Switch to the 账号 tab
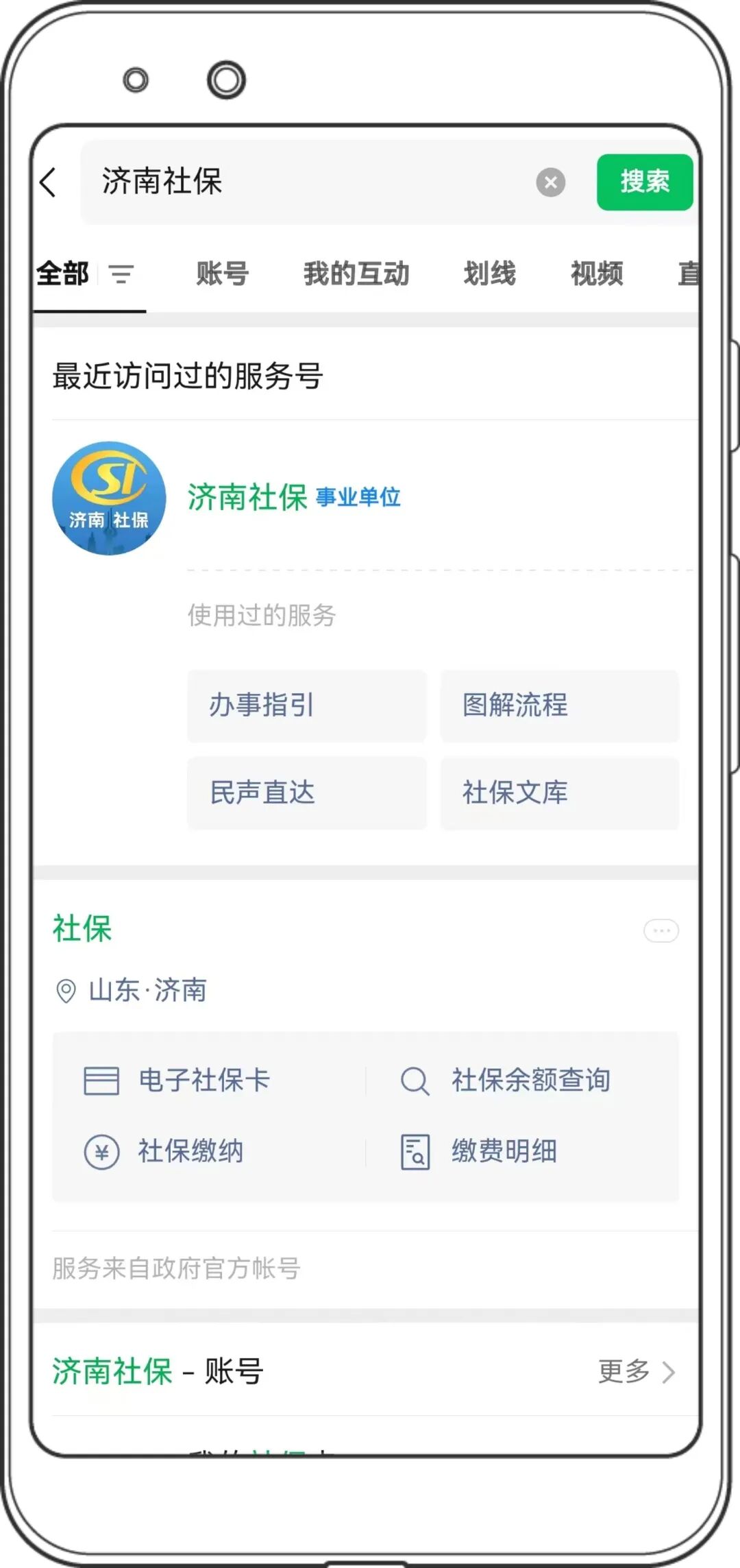This screenshot has height=1568, width=740. [222, 274]
